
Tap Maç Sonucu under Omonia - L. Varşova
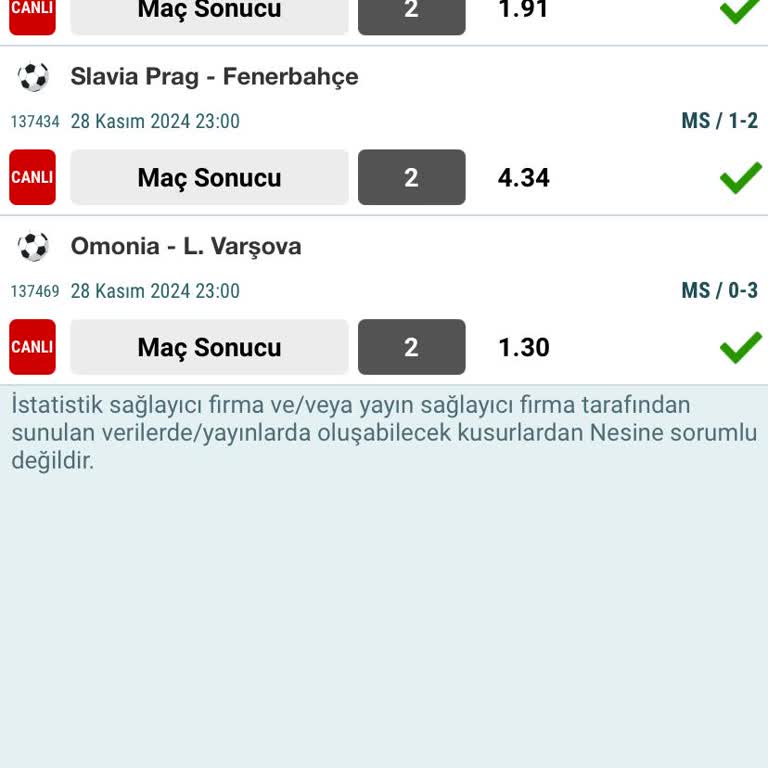coord(209,348)
